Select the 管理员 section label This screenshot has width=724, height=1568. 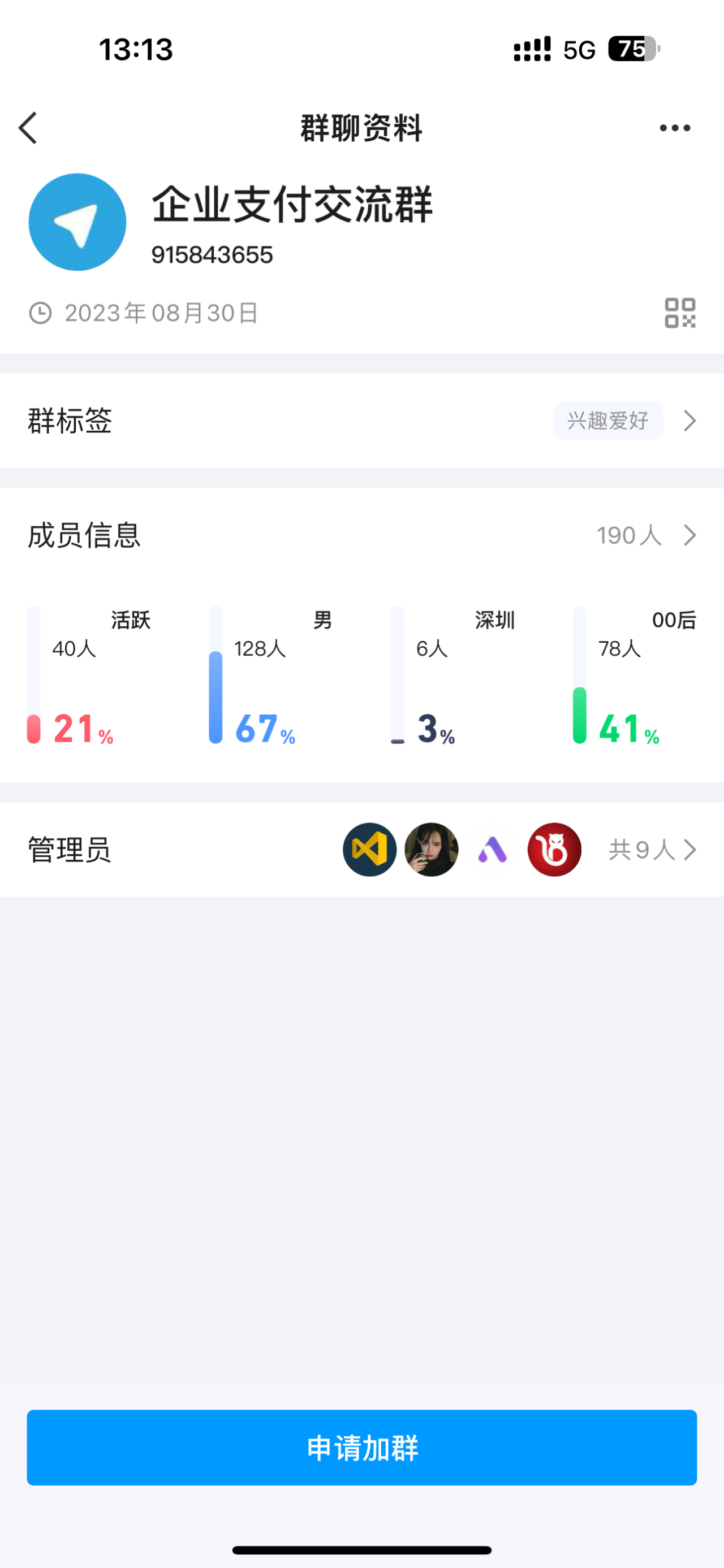[69, 849]
